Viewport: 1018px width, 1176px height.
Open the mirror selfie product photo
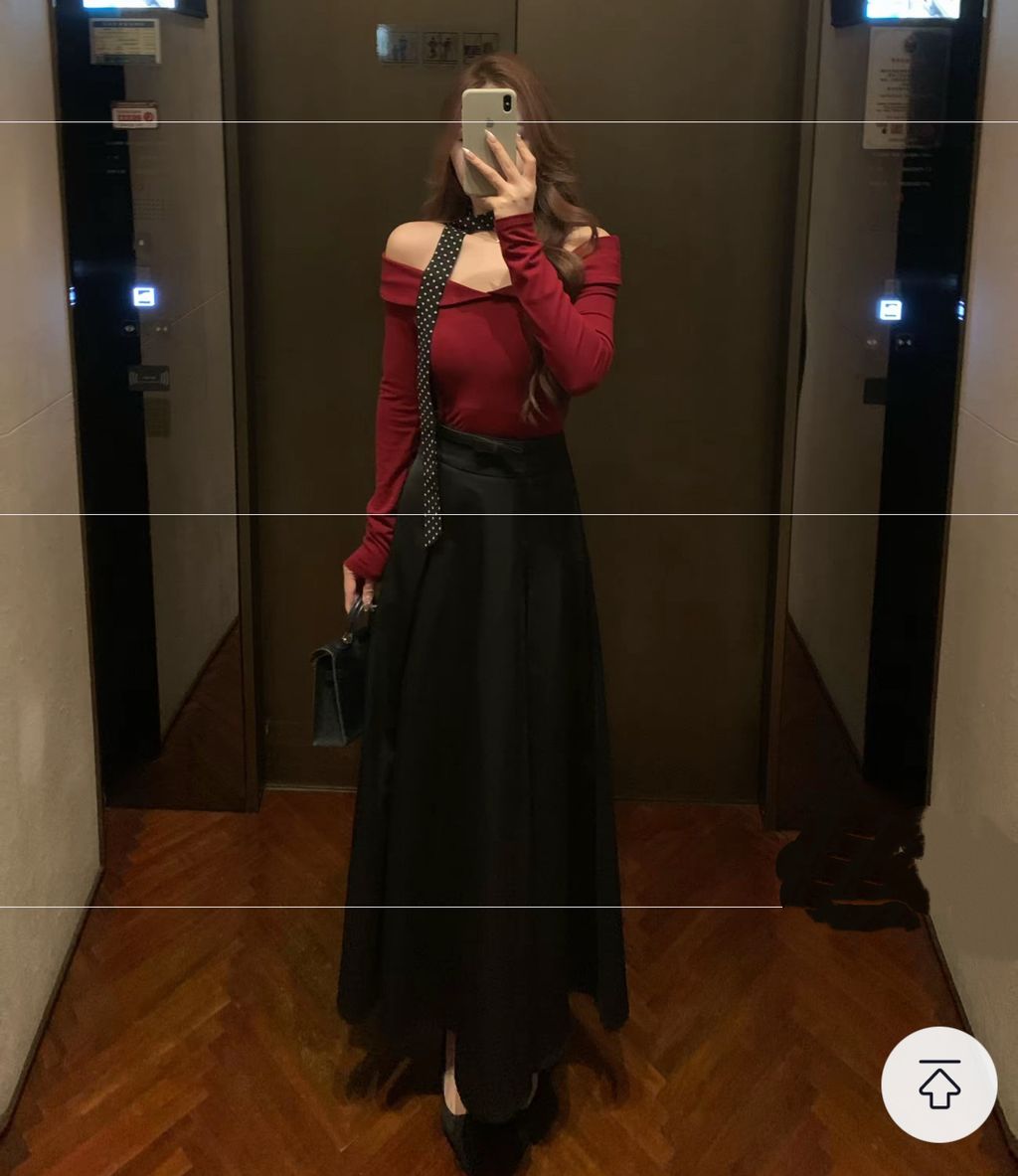coord(487,596)
